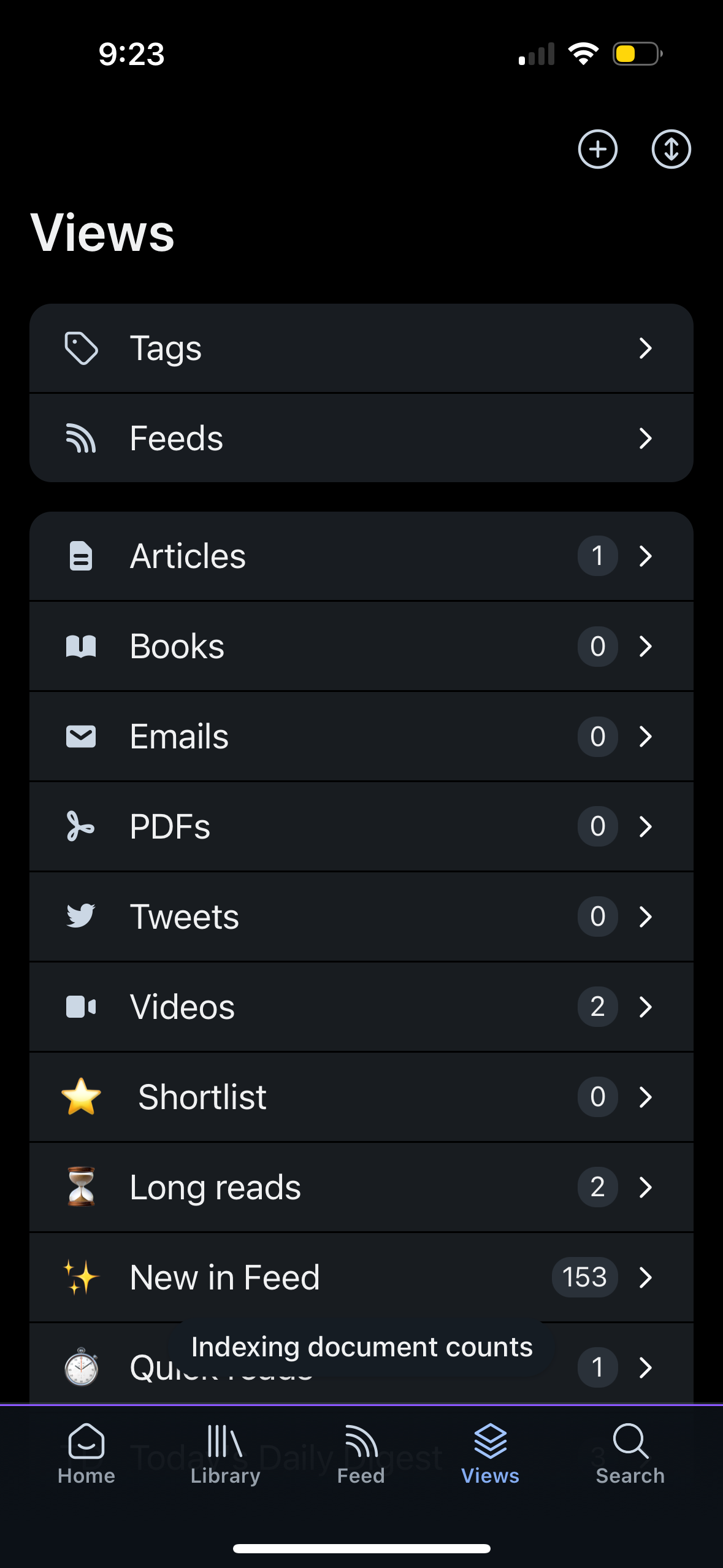This screenshot has height=1568, width=723.
Task: Tap the Tweets bird icon
Action: pos(80,916)
